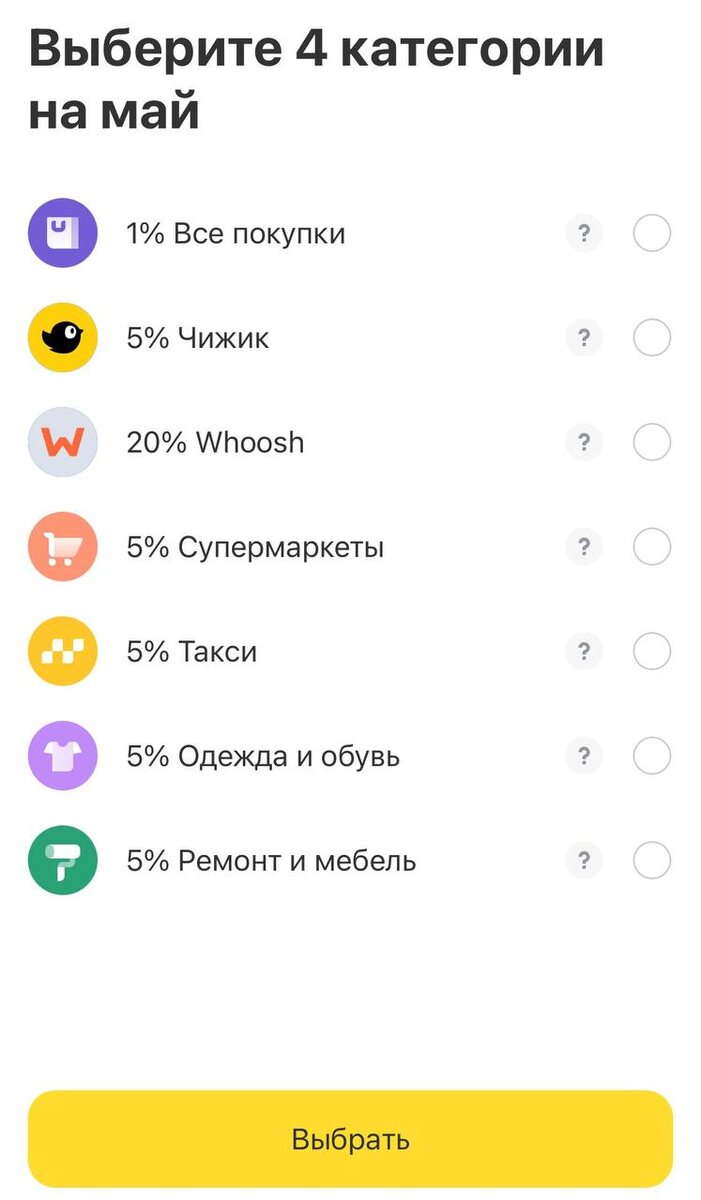Select the 20% Whoosh cashback category
The width and height of the screenshot is (701, 1200).
tap(652, 442)
